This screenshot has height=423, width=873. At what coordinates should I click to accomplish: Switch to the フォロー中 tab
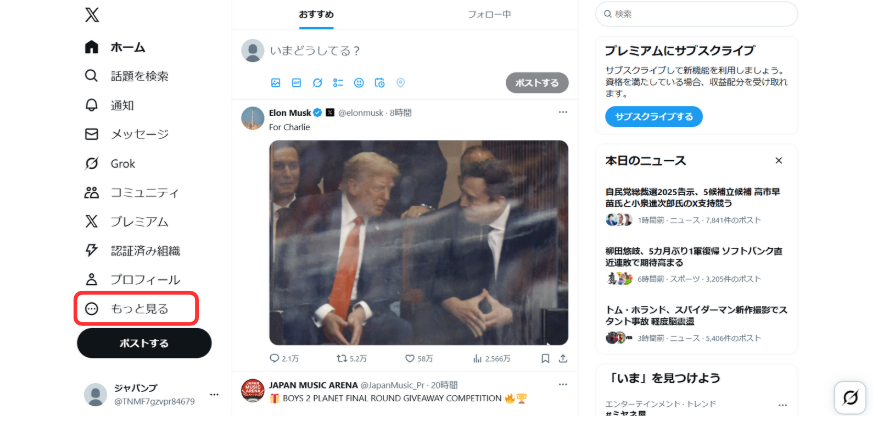(489, 15)
